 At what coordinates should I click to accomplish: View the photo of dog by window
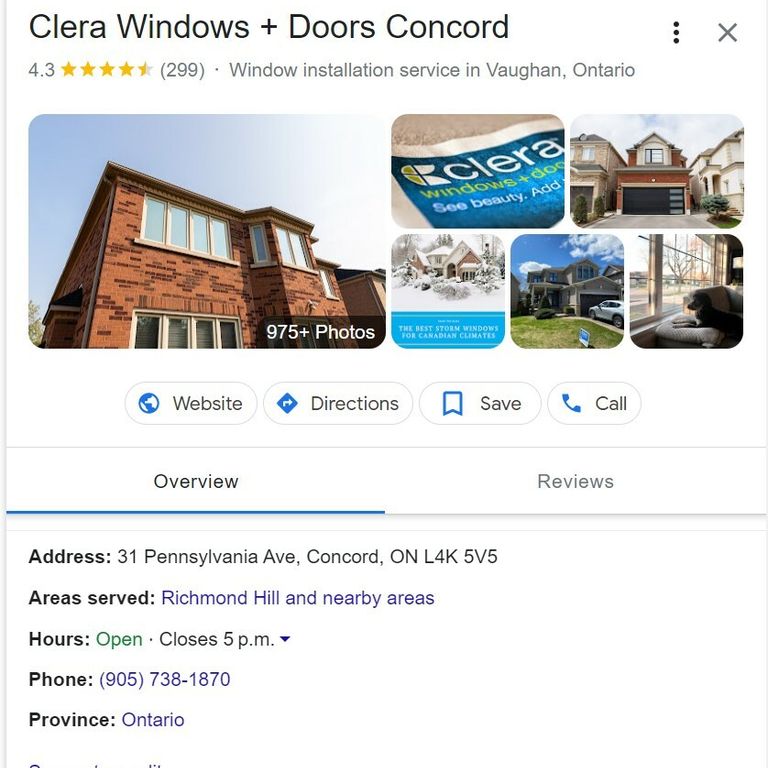pyautogui.click(x=686, y=291)
